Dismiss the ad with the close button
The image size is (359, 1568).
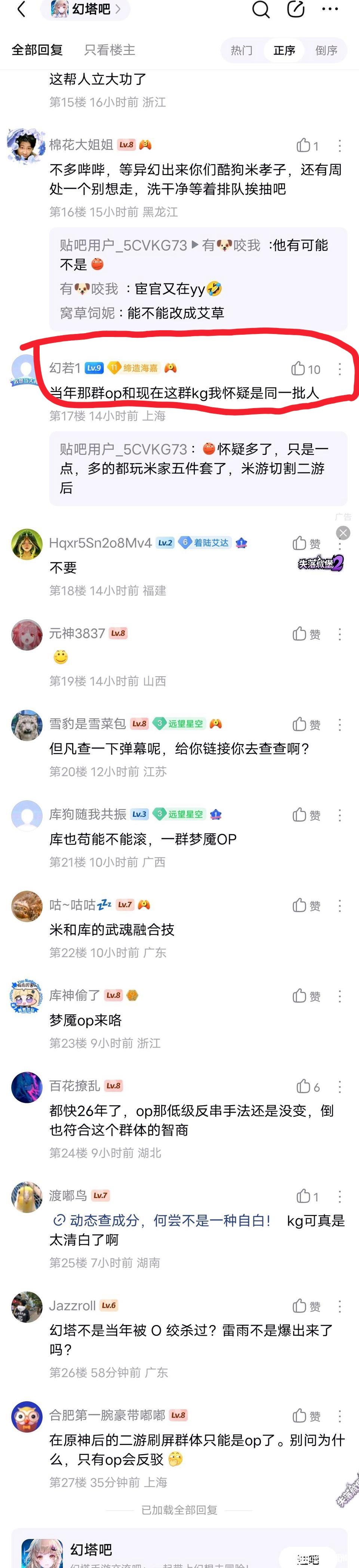pos(343,533)
